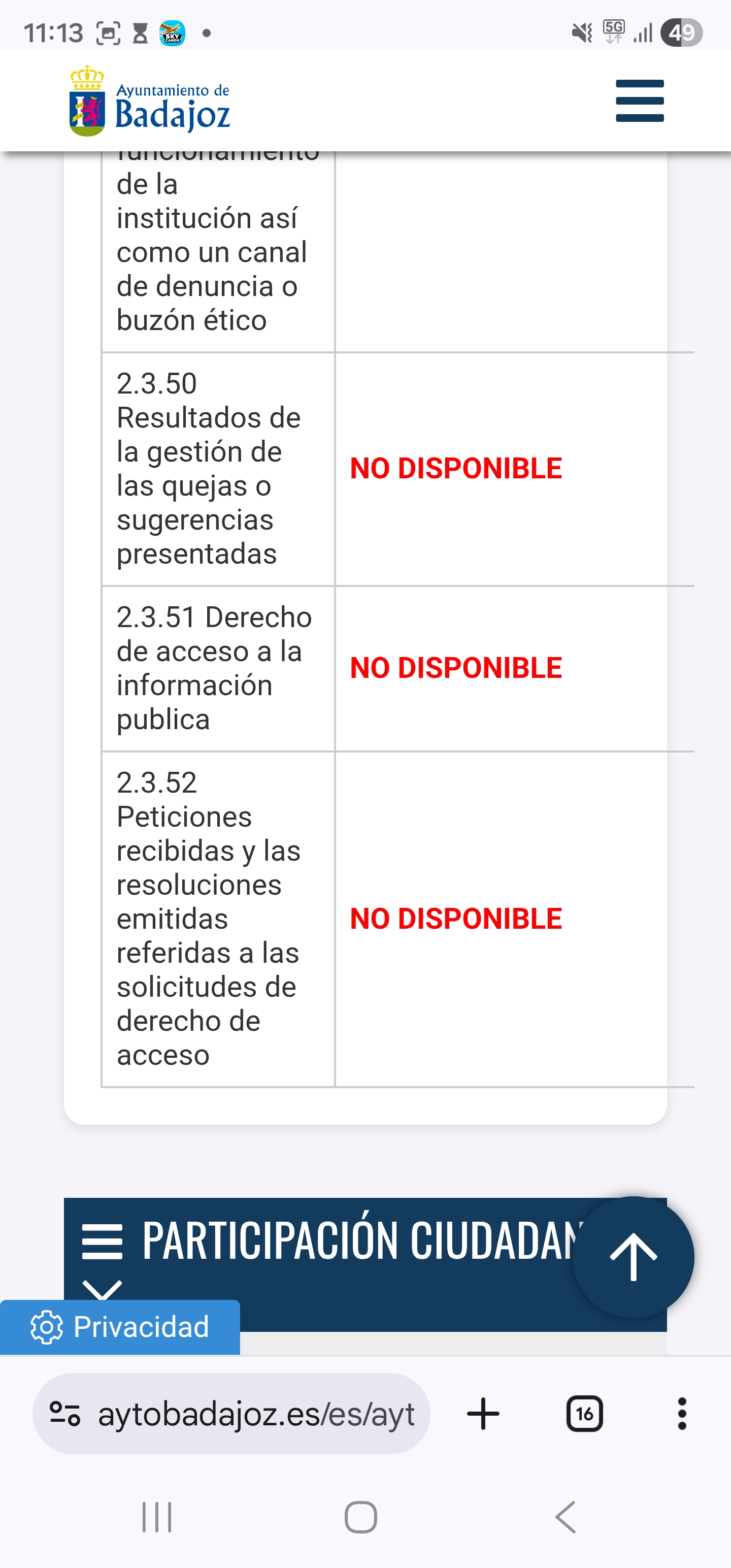The width and height of the screenshot is (731, 1568).
Task: Open the browser overflow menu
Action: point(682,1414)
